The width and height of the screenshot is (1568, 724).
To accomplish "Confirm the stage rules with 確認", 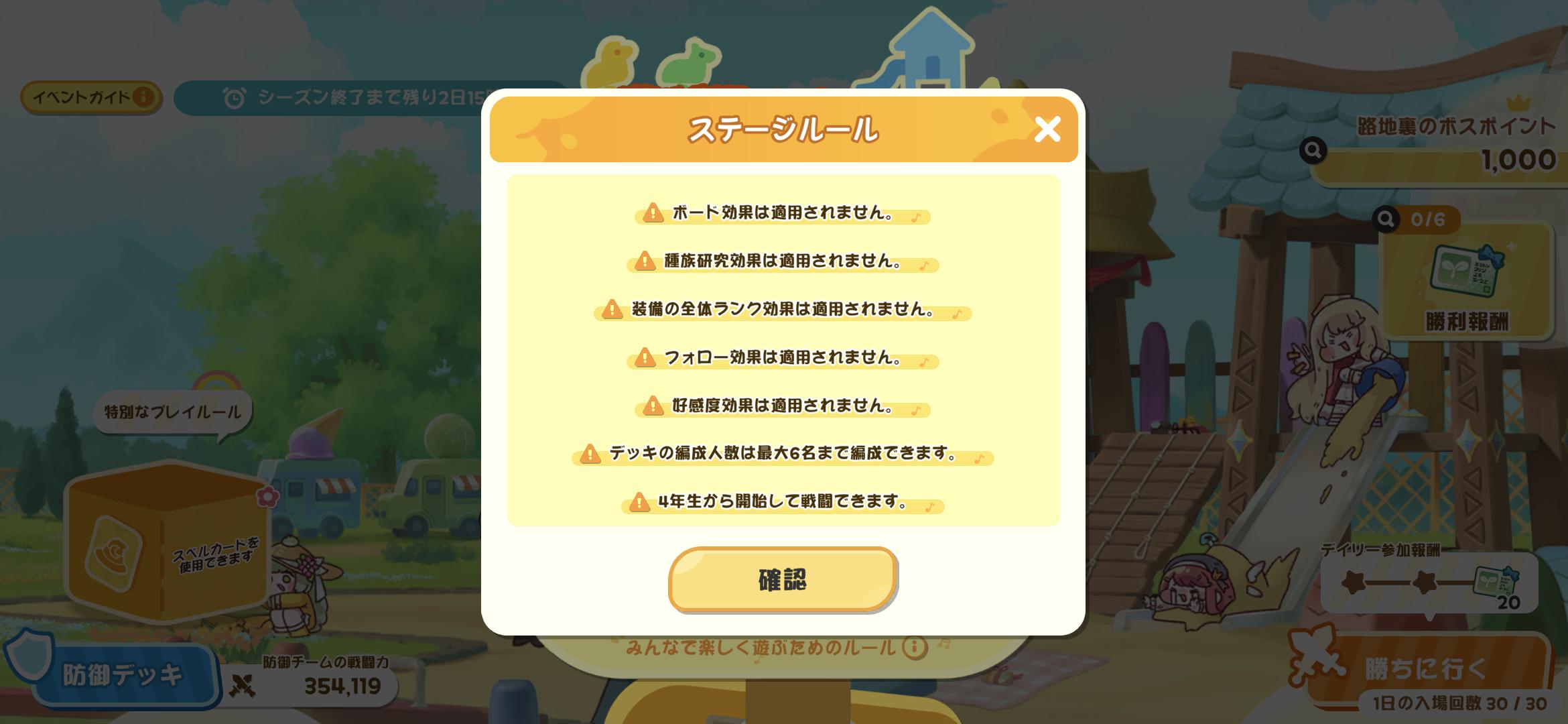I will pos(783,579).
